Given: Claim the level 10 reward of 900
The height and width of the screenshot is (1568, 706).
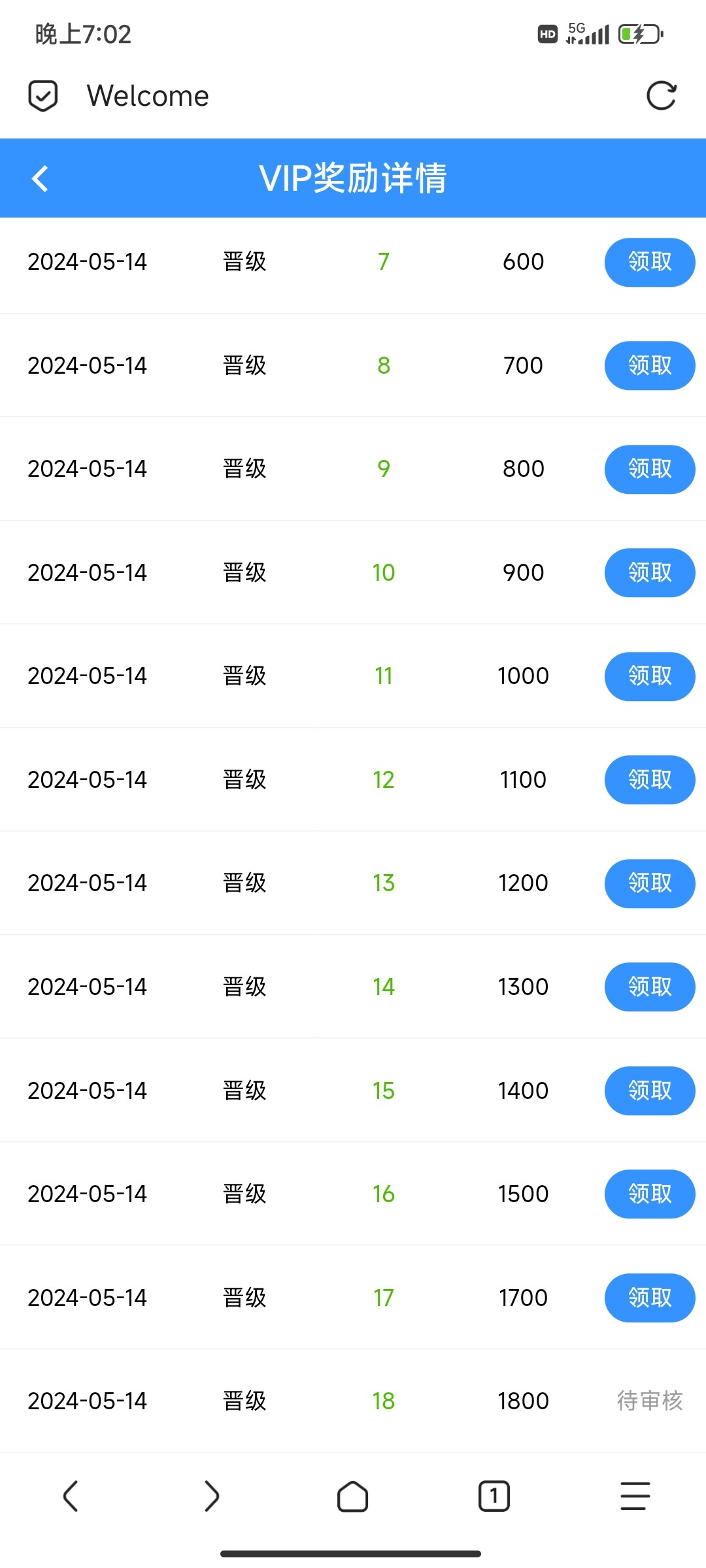Looking at the screenshot, I should [x=649, y=573].
